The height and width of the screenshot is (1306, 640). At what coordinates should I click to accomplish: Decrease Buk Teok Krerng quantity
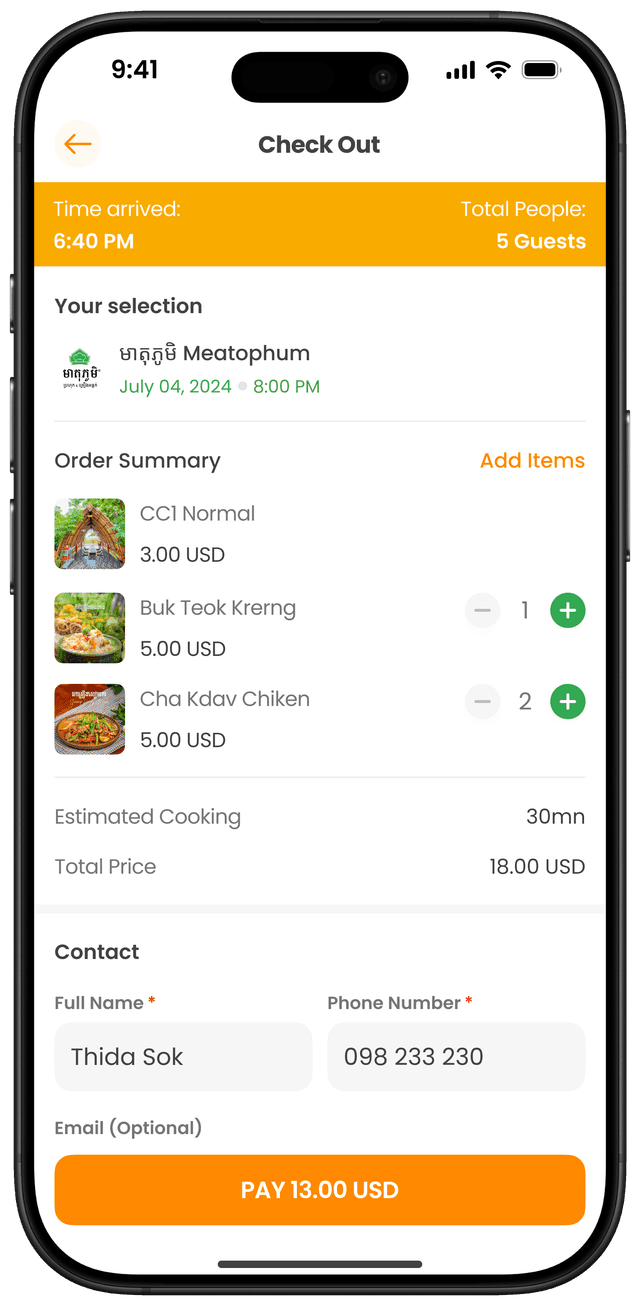[482, 610]
